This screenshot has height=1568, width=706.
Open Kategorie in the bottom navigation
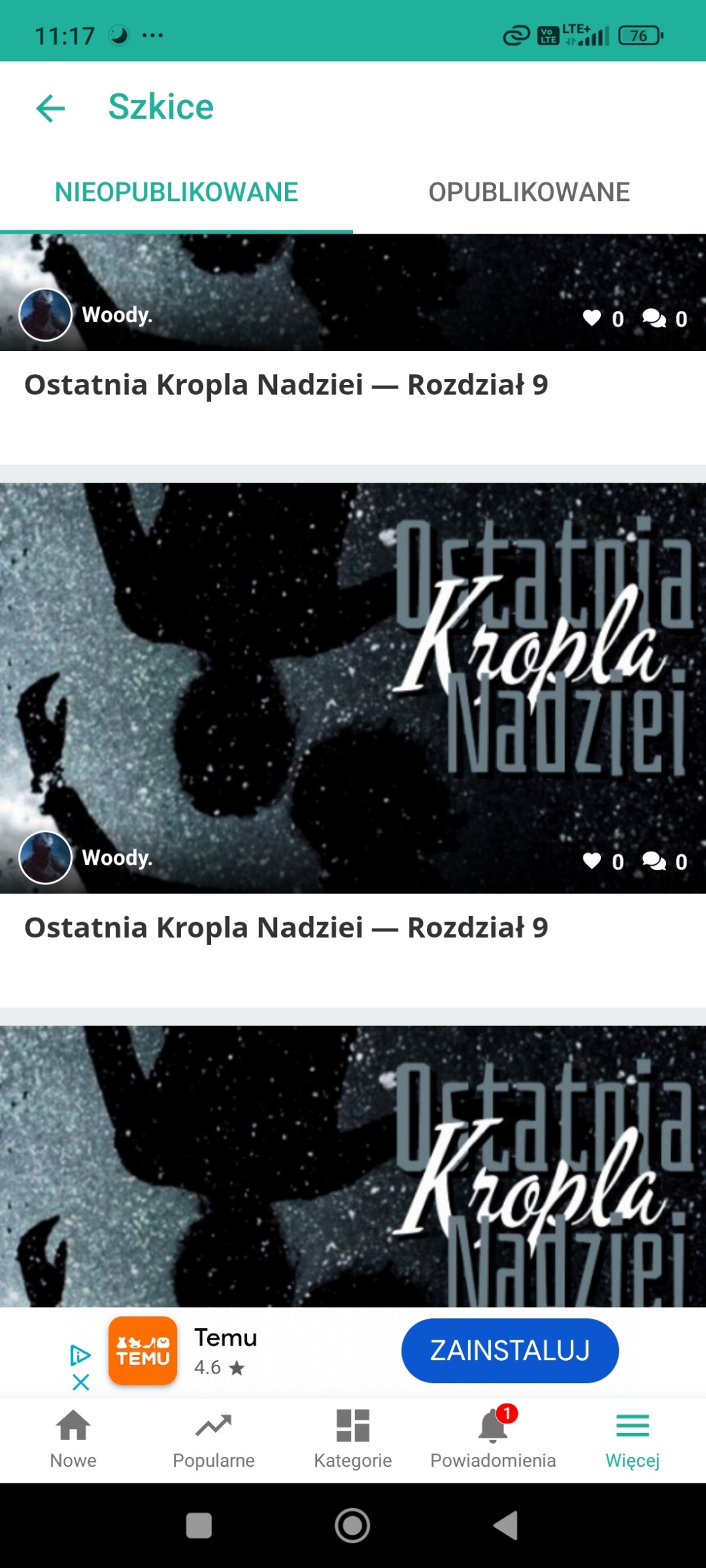pos(353,1439)
